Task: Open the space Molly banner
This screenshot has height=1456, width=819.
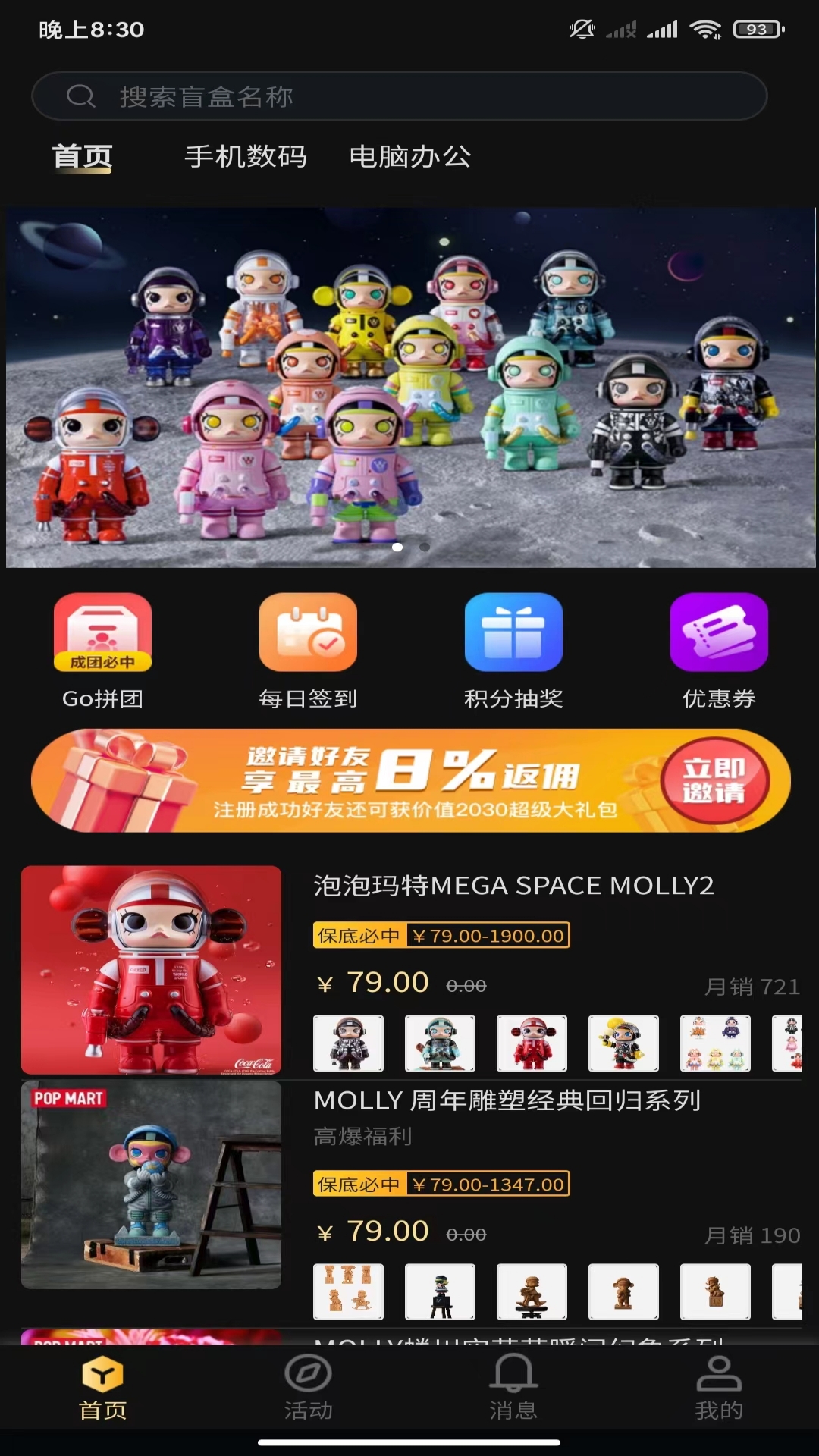Action: coord(410,387)
